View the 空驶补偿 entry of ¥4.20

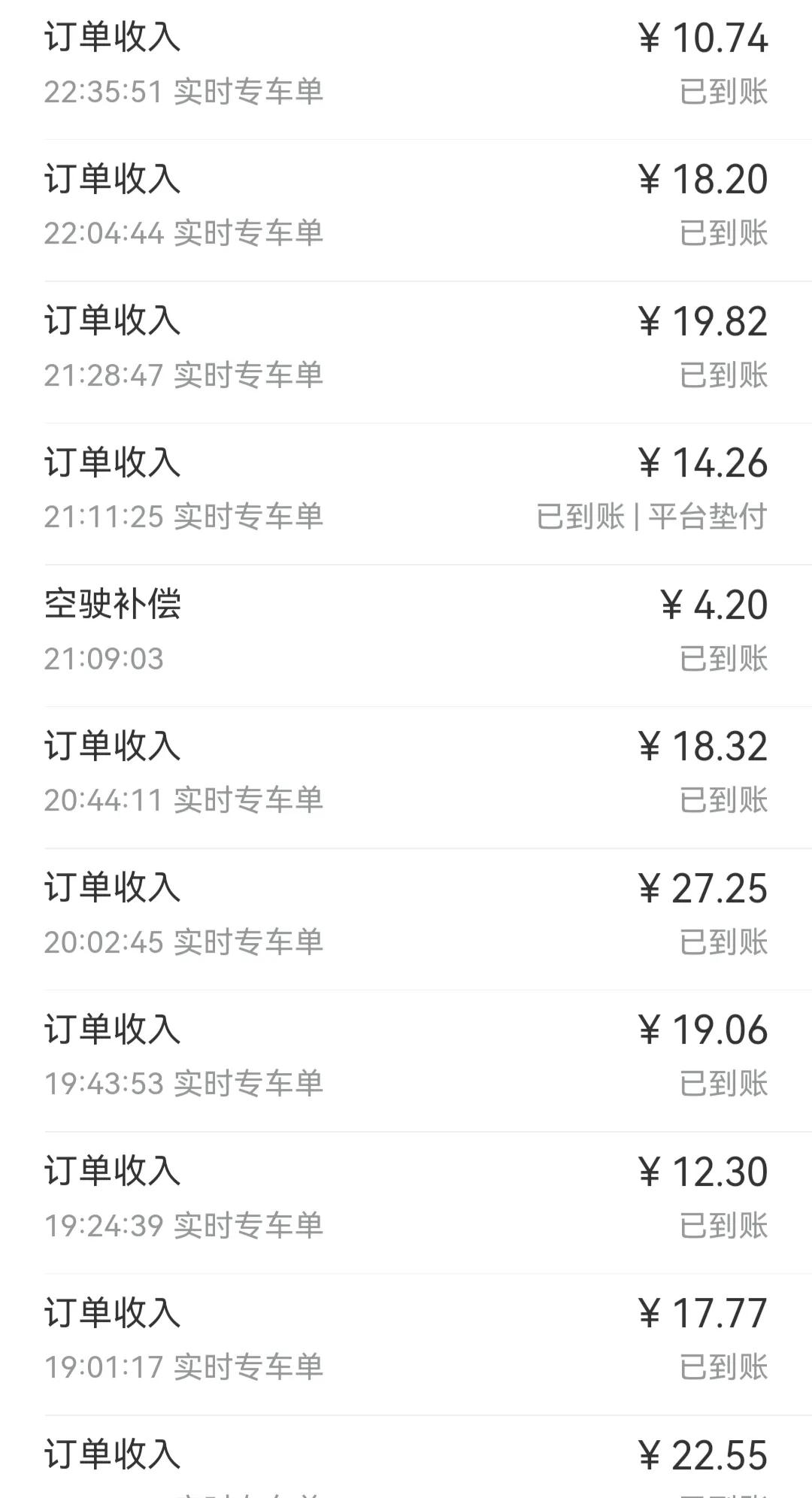coord(406,630)
